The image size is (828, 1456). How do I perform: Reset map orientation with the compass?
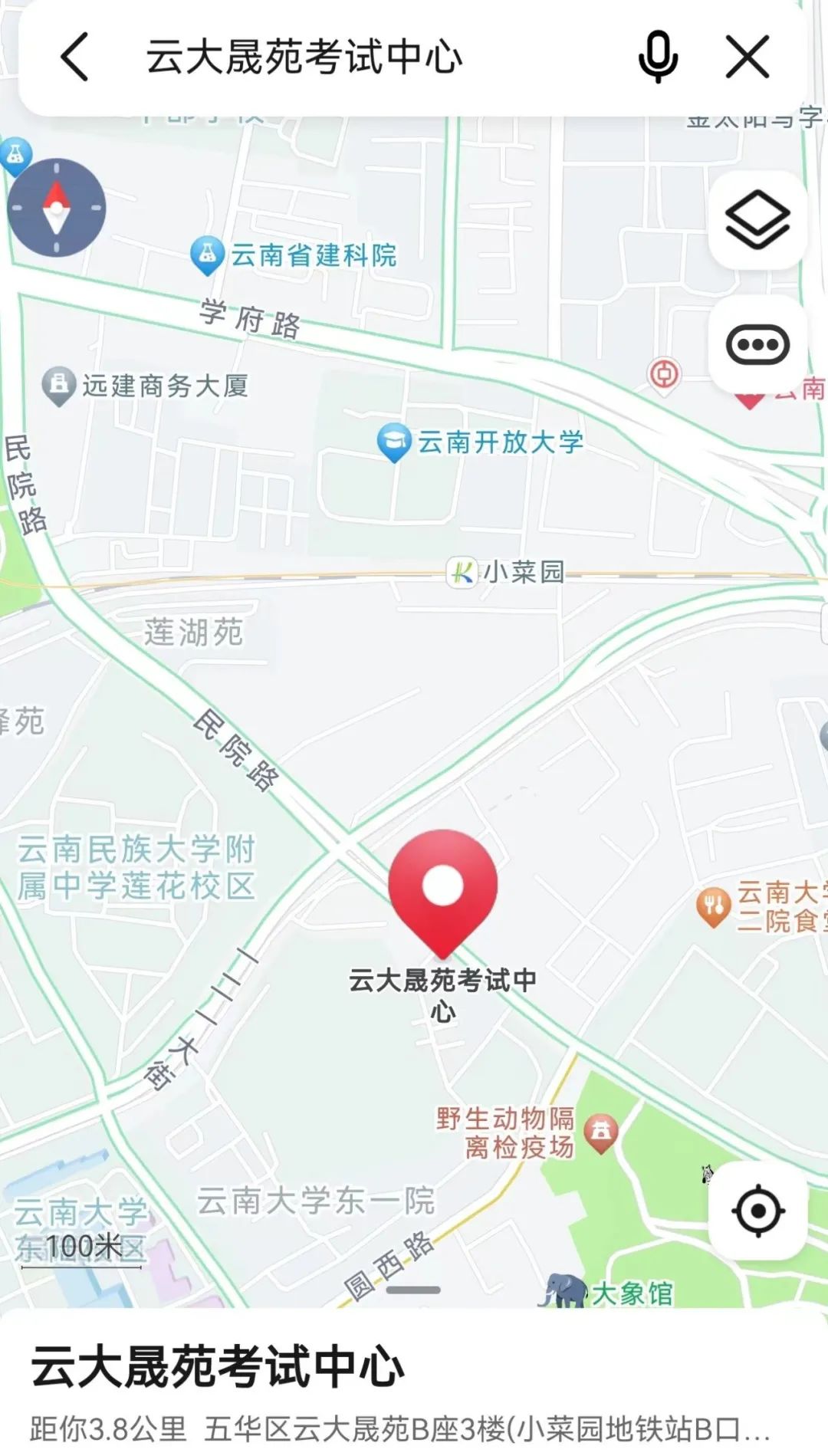click(56, 207)
